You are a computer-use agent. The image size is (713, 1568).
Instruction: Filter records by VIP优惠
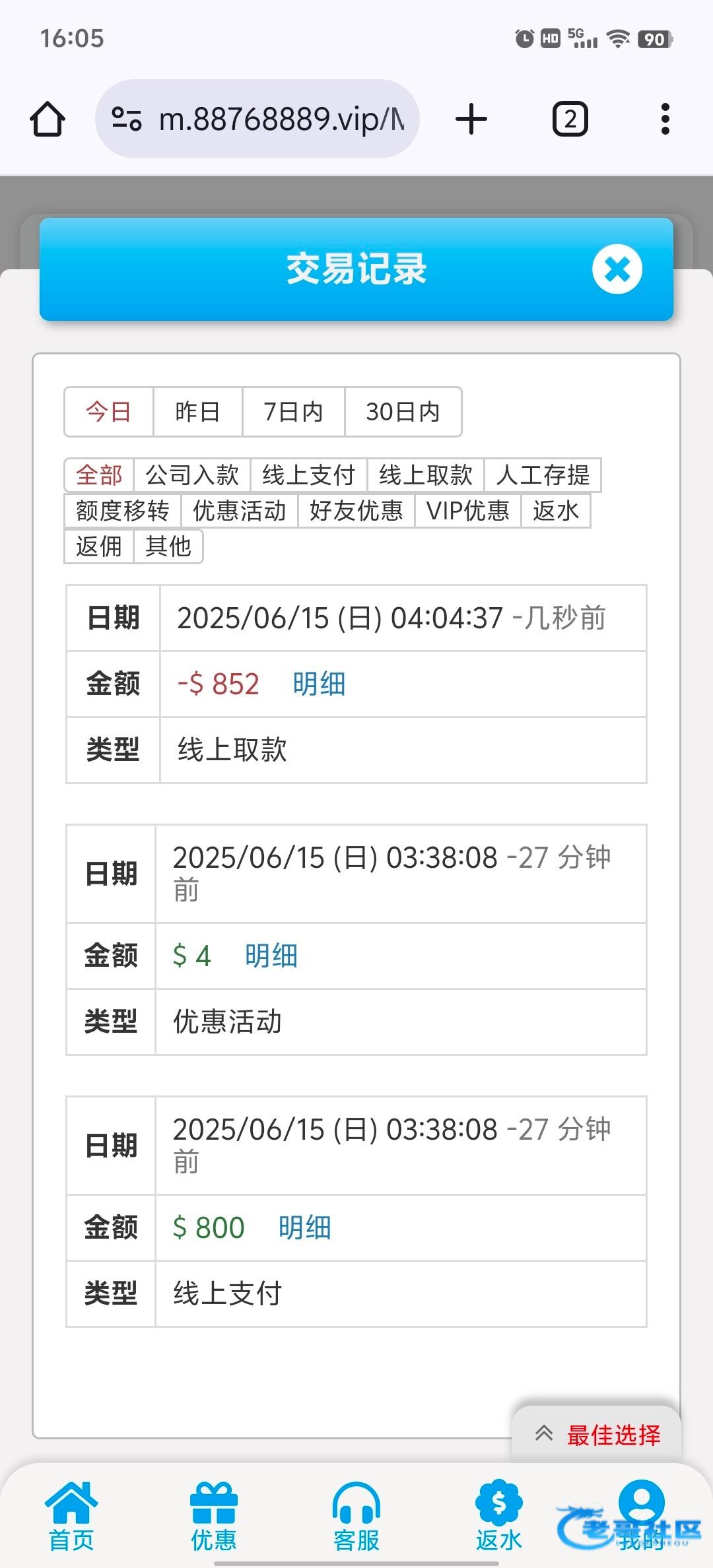[x=468, y=511]
